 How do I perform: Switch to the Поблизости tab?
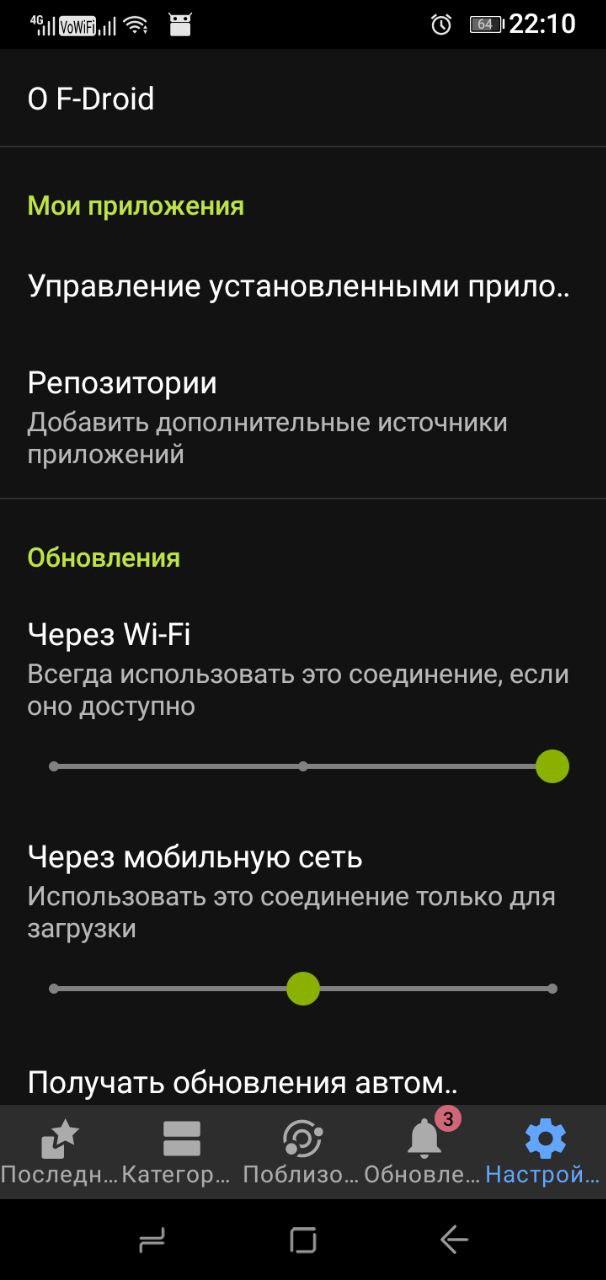tap(302, 1152)
